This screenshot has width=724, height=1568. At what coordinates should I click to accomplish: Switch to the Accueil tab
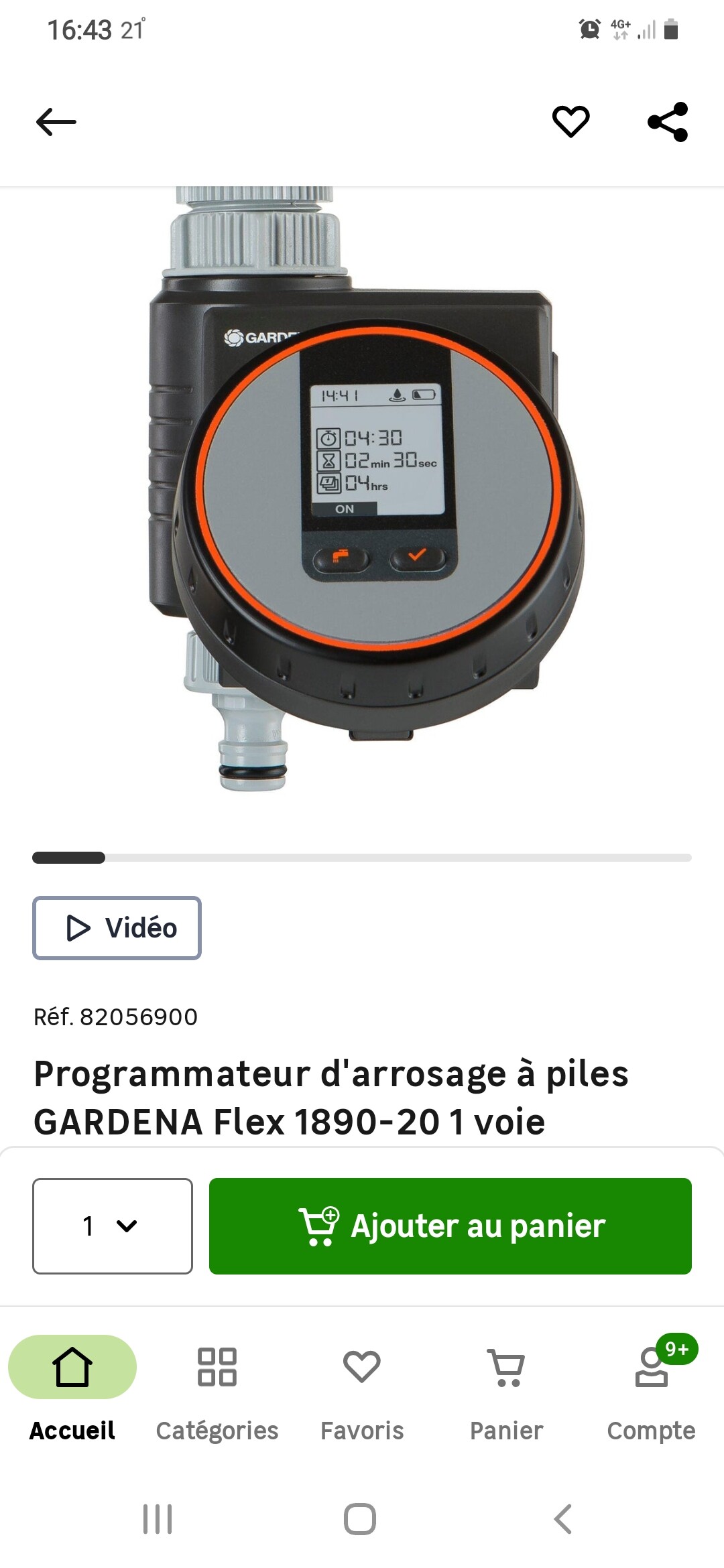(x=72, y=1390)
